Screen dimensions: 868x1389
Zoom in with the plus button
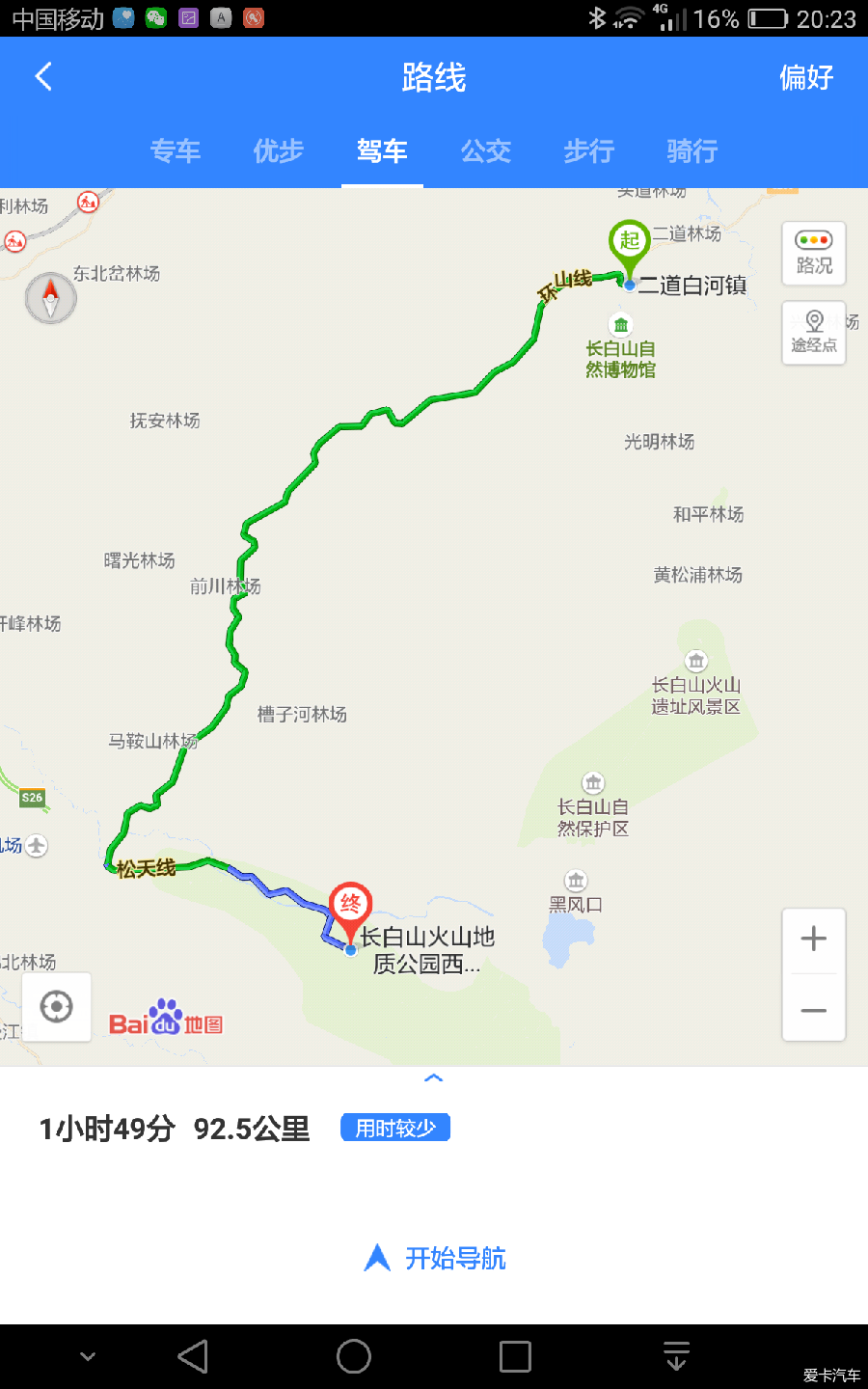point(814,939)
